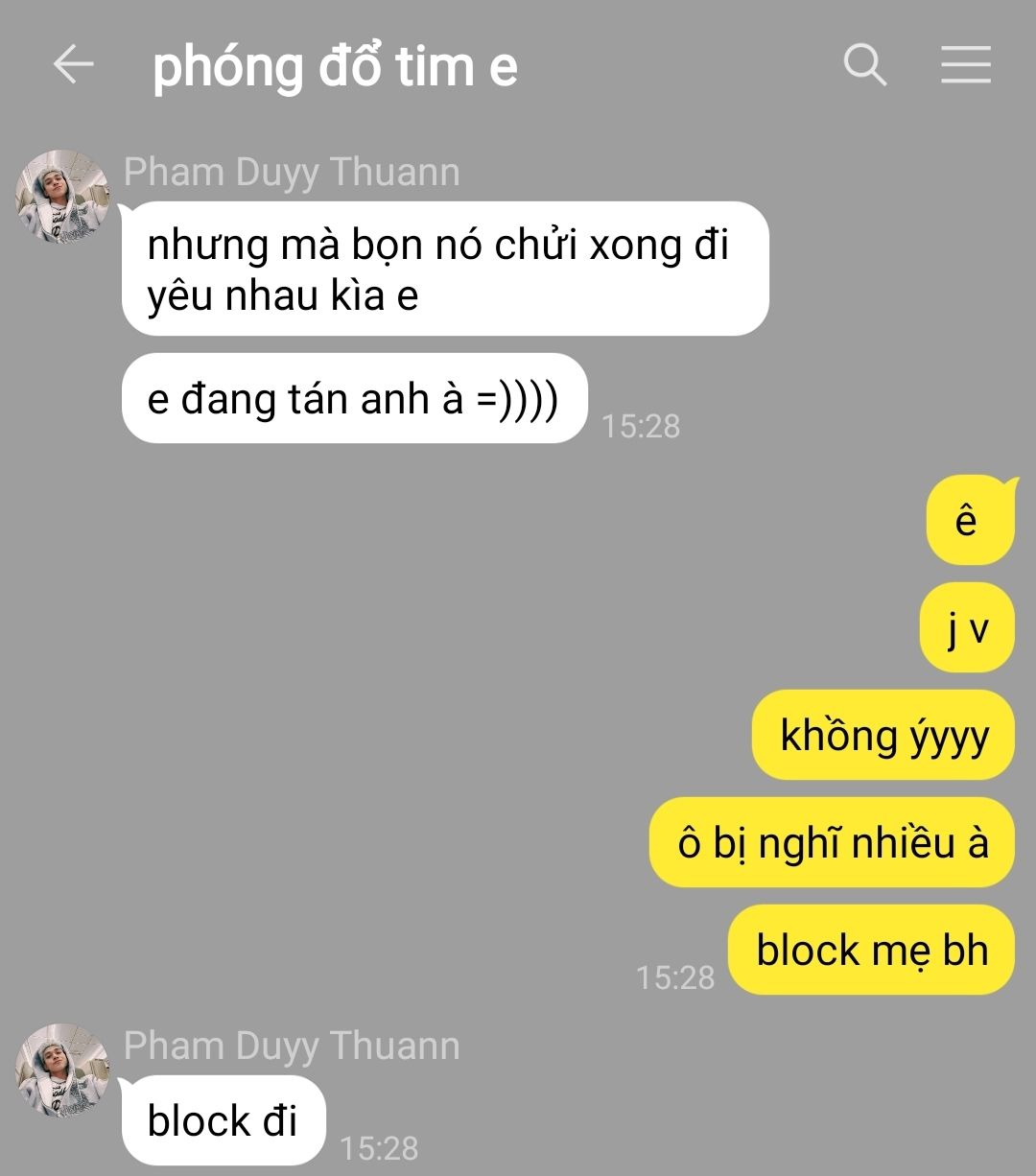Open the chat menu icon
This screenshot has width=1036, height=1176.
click(965, 65)
